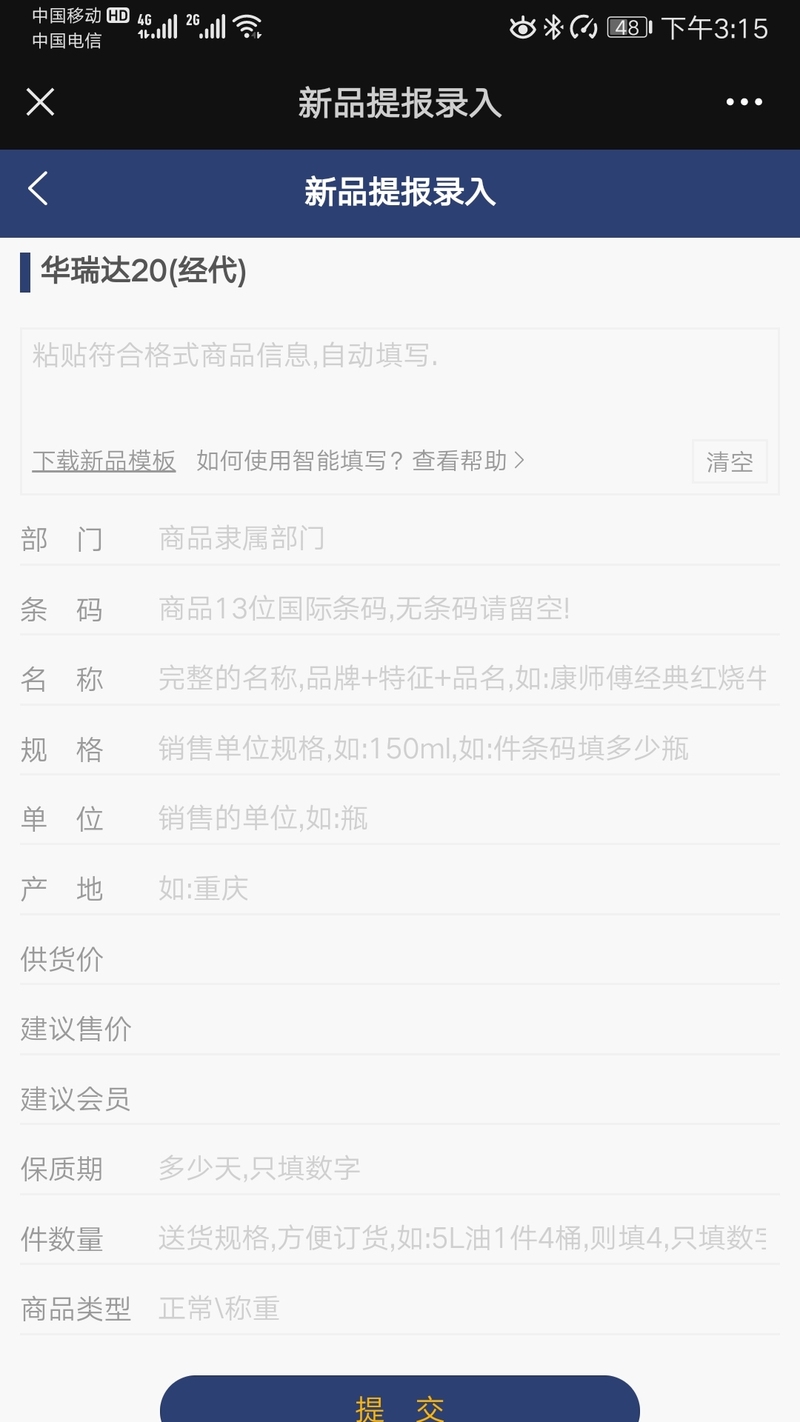Tap the 清空 clear button

point(730,462)
